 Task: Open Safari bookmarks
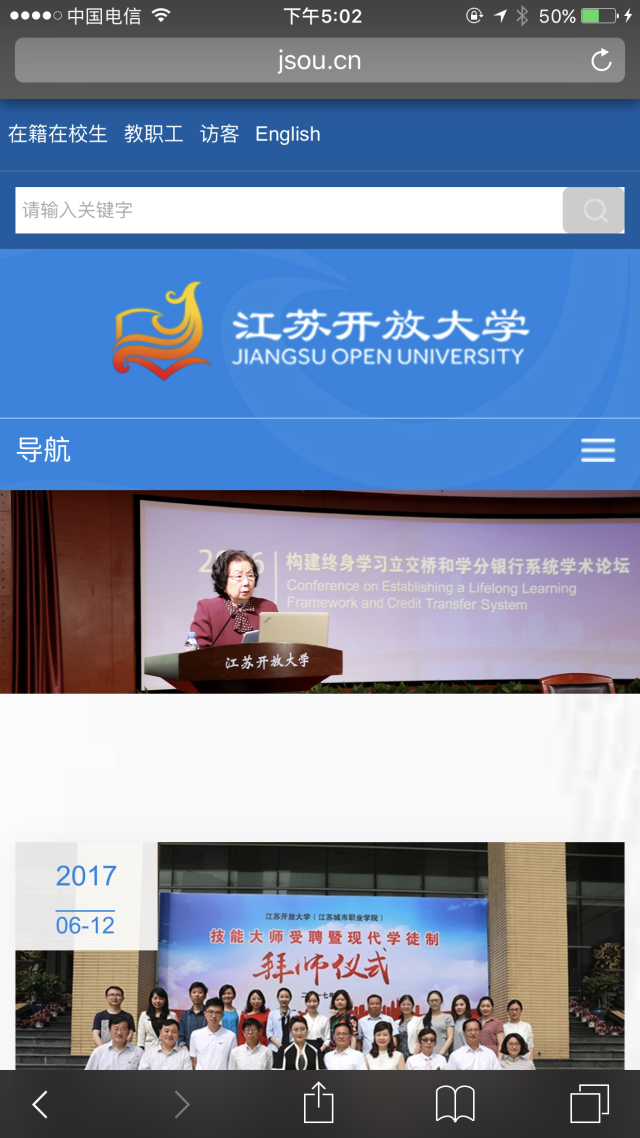tap(455, 1104)
